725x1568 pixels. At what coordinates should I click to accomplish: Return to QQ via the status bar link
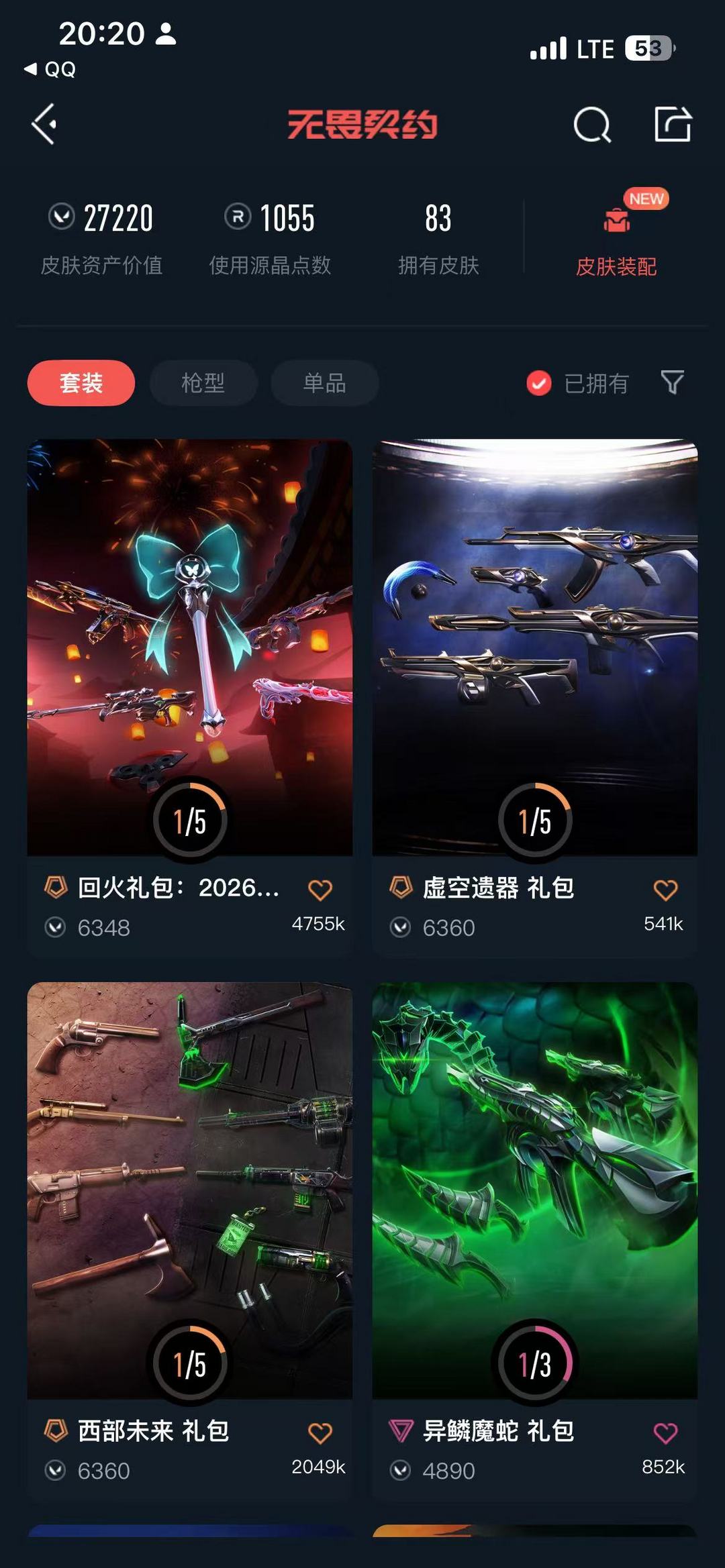pyautogui.click(x=51, y=69)
